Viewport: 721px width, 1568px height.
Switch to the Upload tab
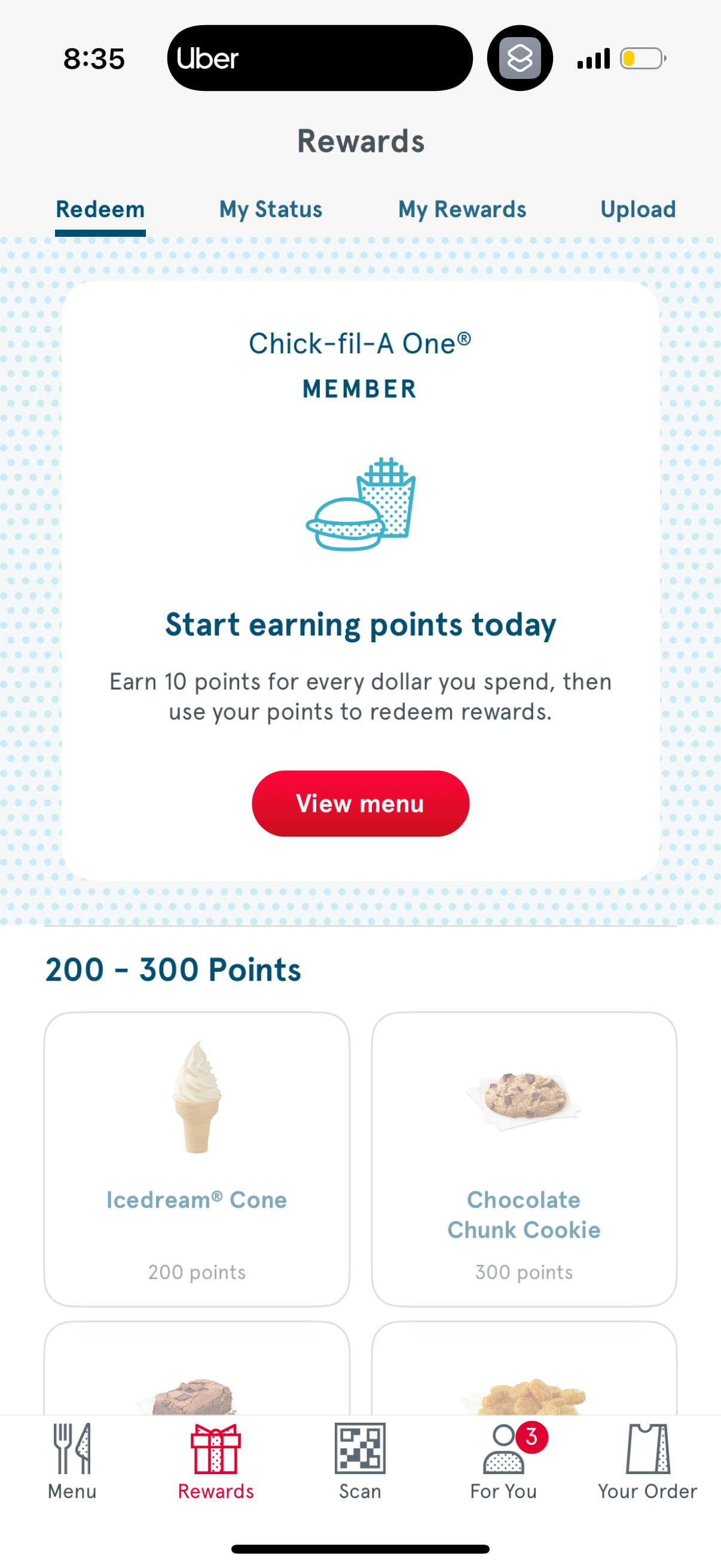(x=638, y=209)
